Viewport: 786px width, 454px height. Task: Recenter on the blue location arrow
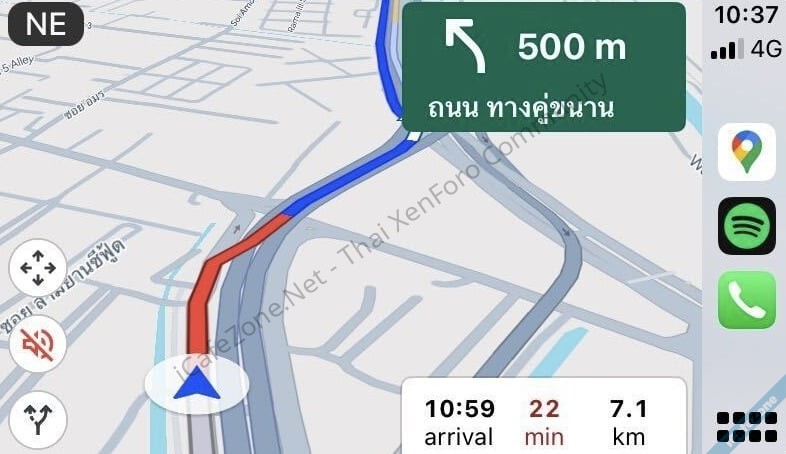coord(196,383)
